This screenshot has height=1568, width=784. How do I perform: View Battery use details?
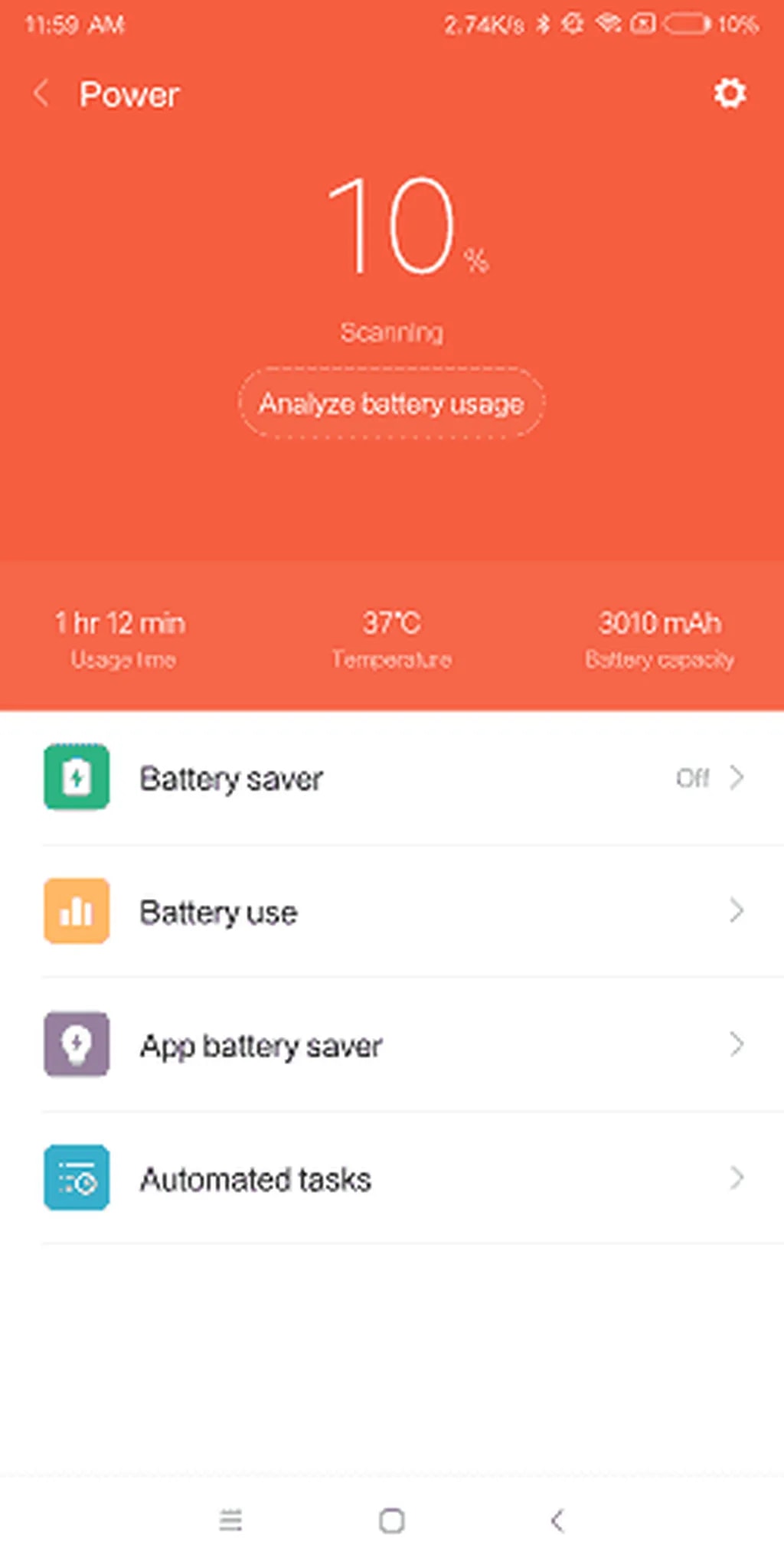[x=392, y=911]
